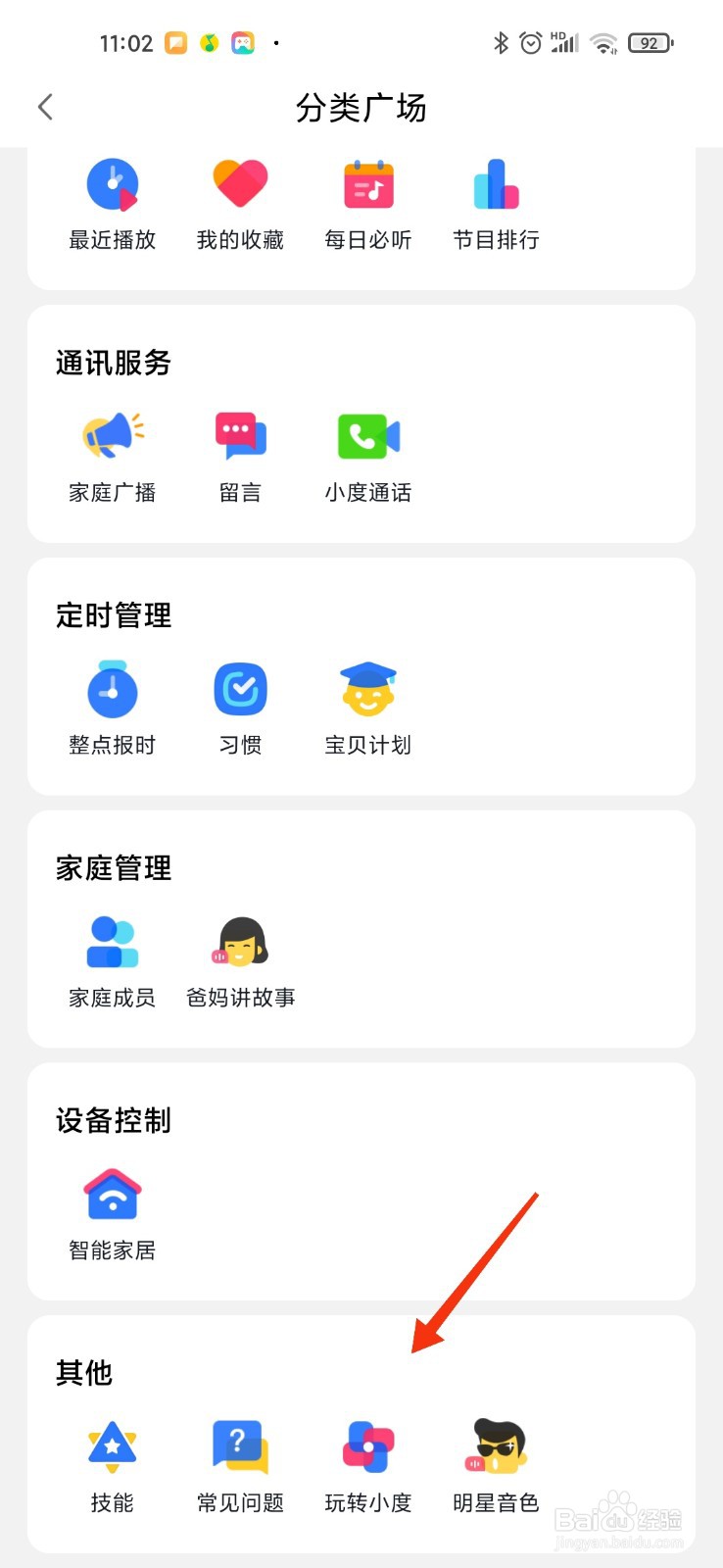Go back with the back arrow
This screenshot has height=1568, width=723.
45,107
